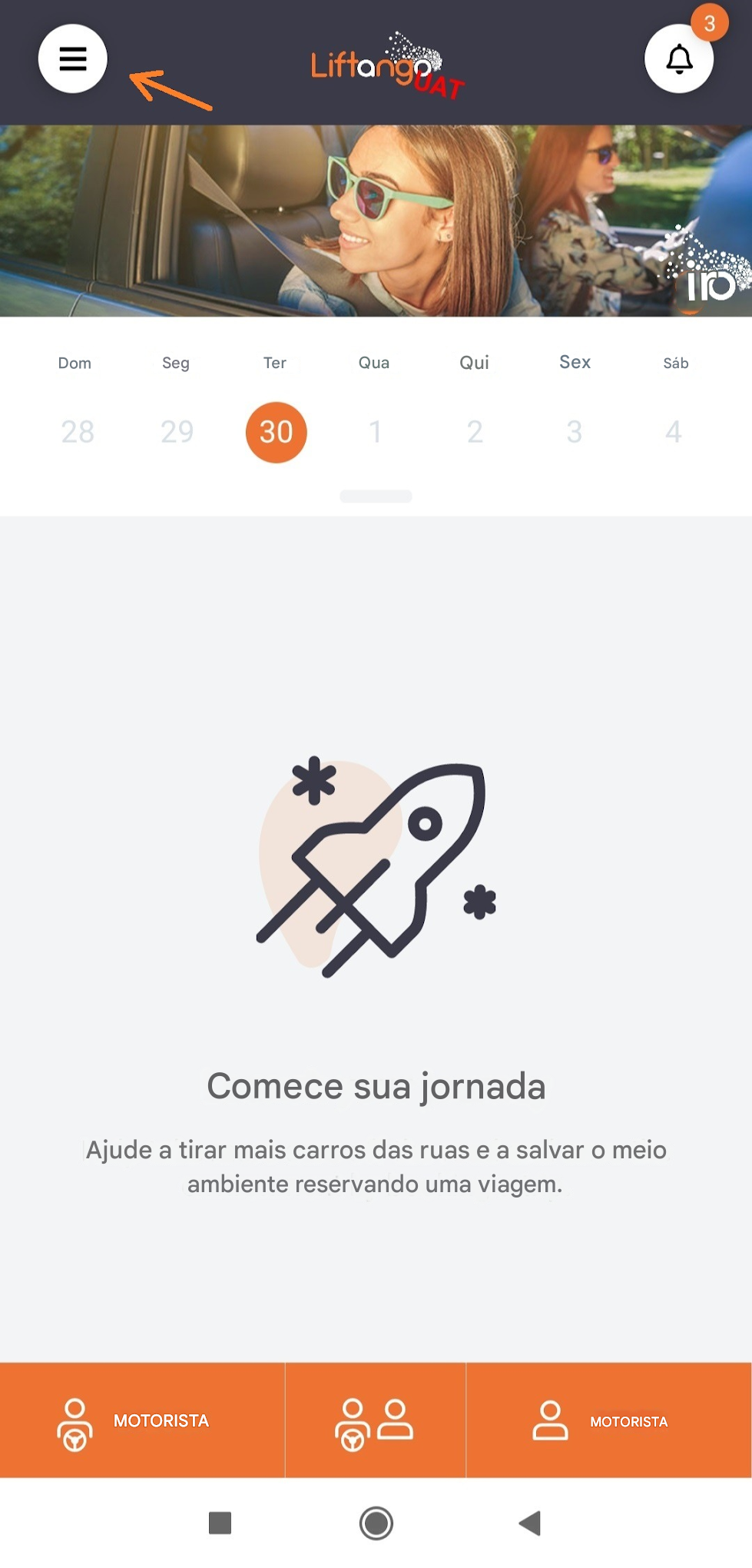Screen dimensions: 752x1568
Task: Select Sunday 28 in the calendar
Action: click(78, 432)
